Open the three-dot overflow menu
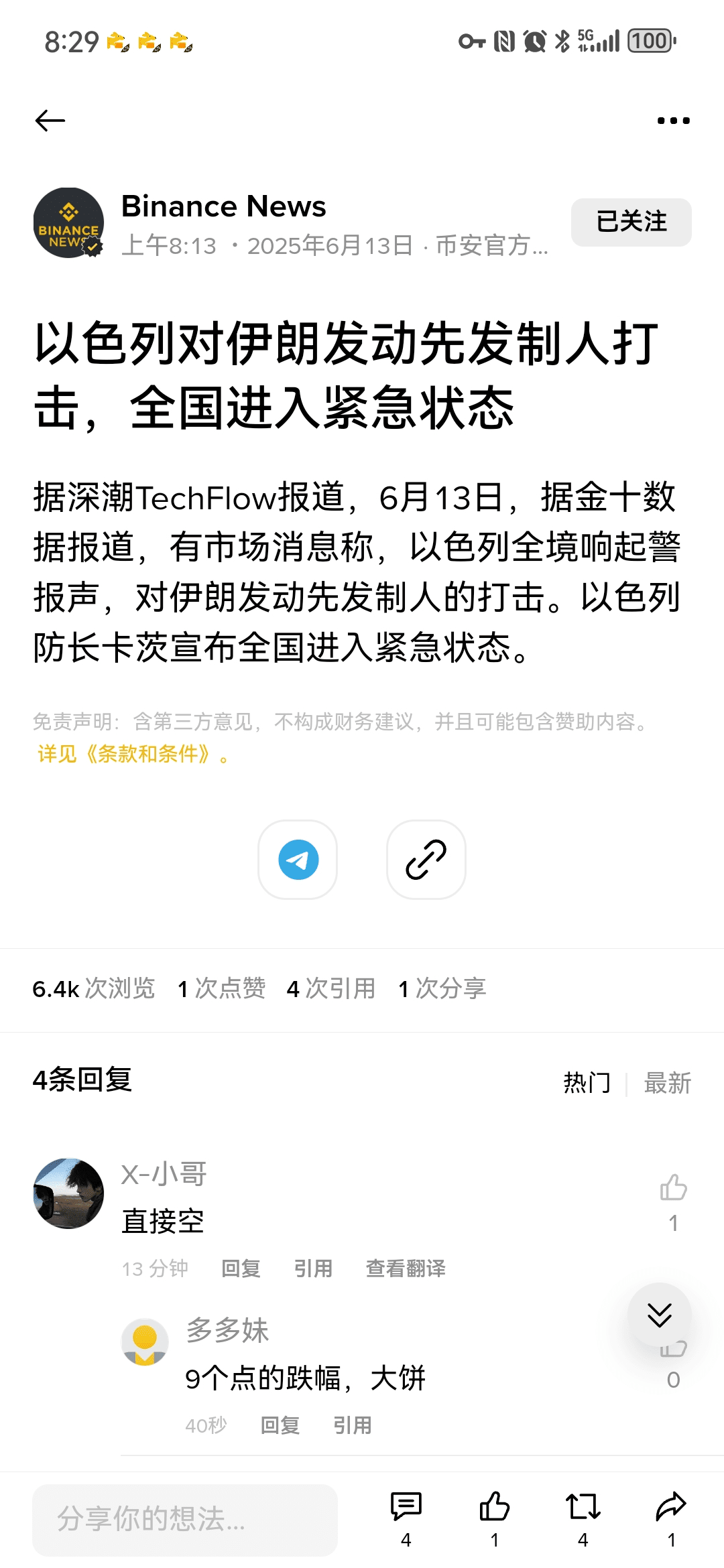724x1568 pixels. (x=673, y=121)
